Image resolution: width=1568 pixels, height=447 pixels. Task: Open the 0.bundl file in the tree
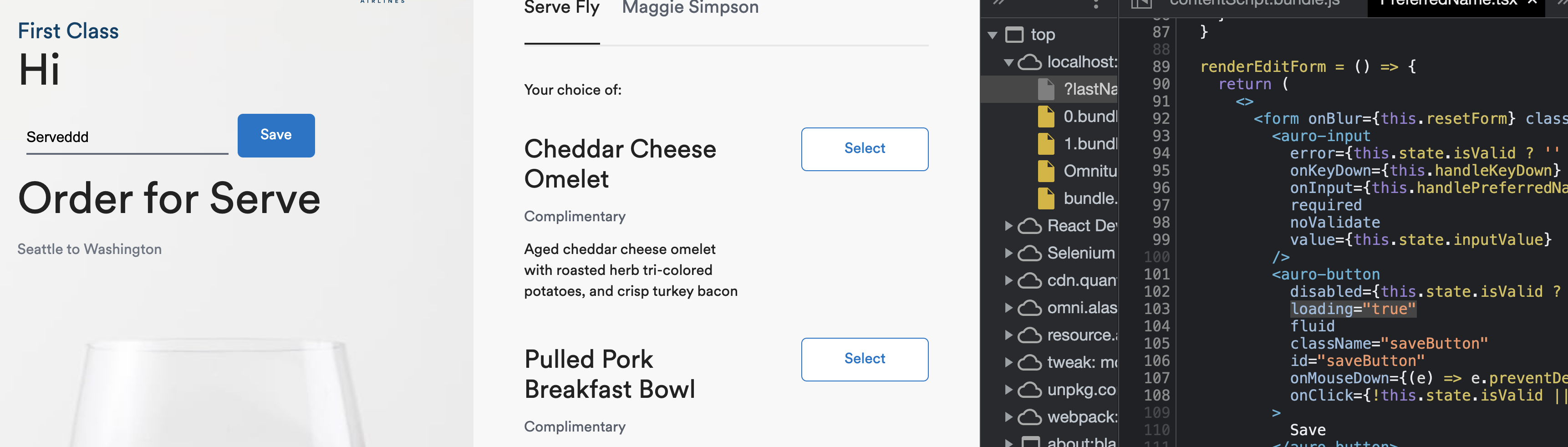pyautogui.click(x=1089, y=116)
